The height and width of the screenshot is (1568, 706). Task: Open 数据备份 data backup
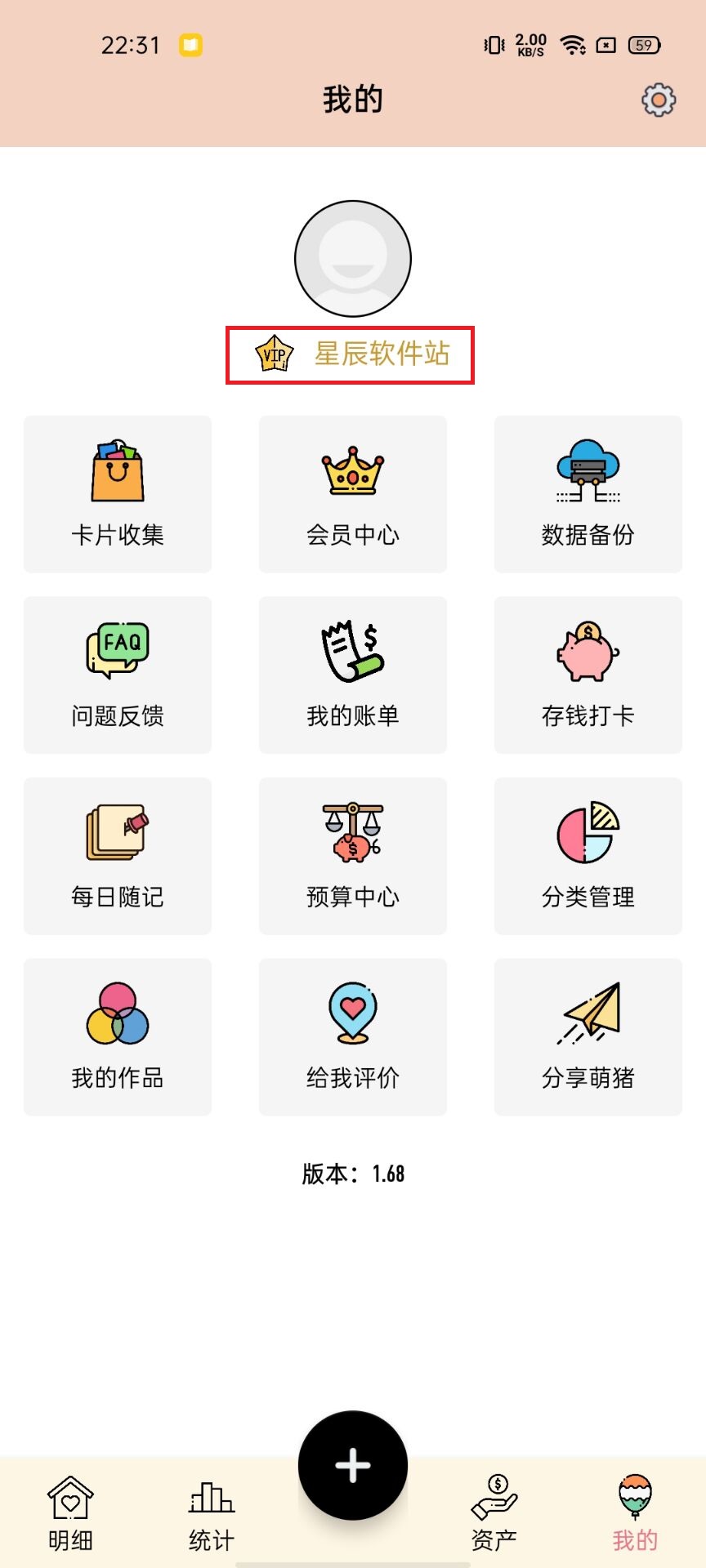point(588,494)
